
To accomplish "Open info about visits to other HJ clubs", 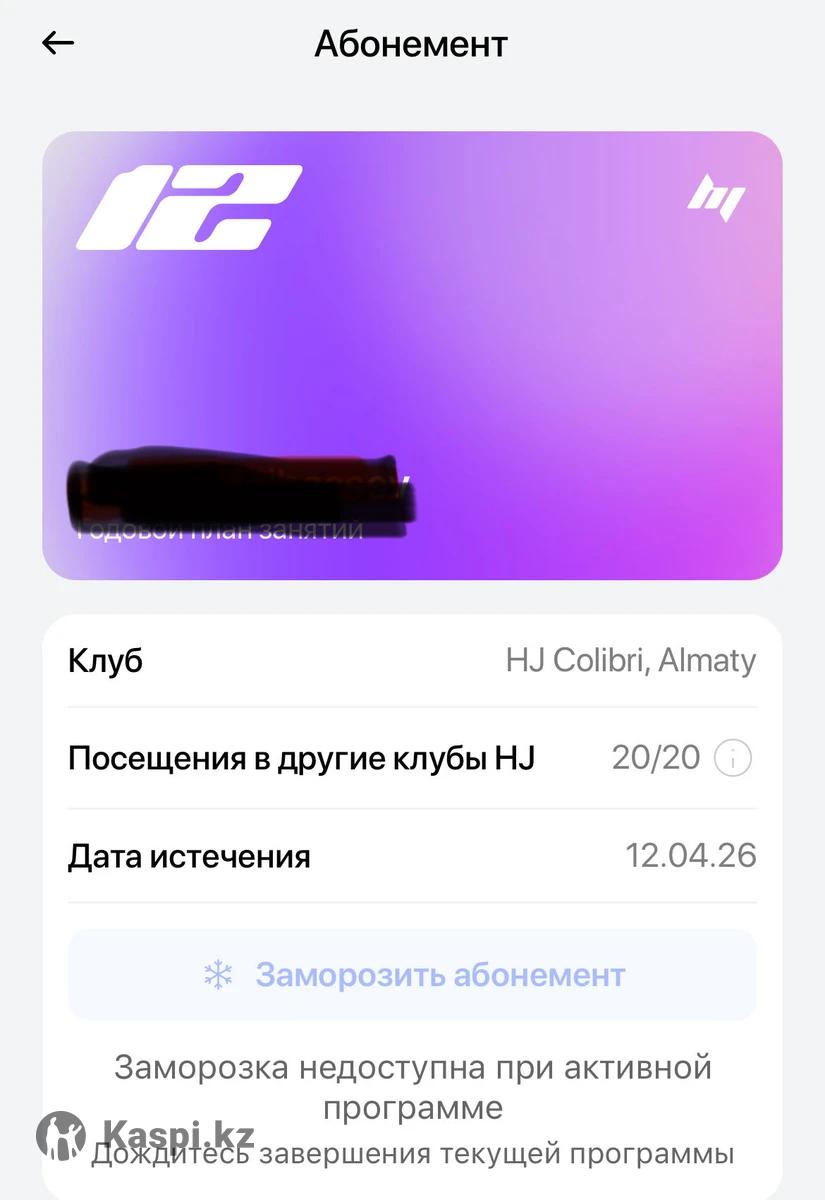I will [x=732, y=759].
